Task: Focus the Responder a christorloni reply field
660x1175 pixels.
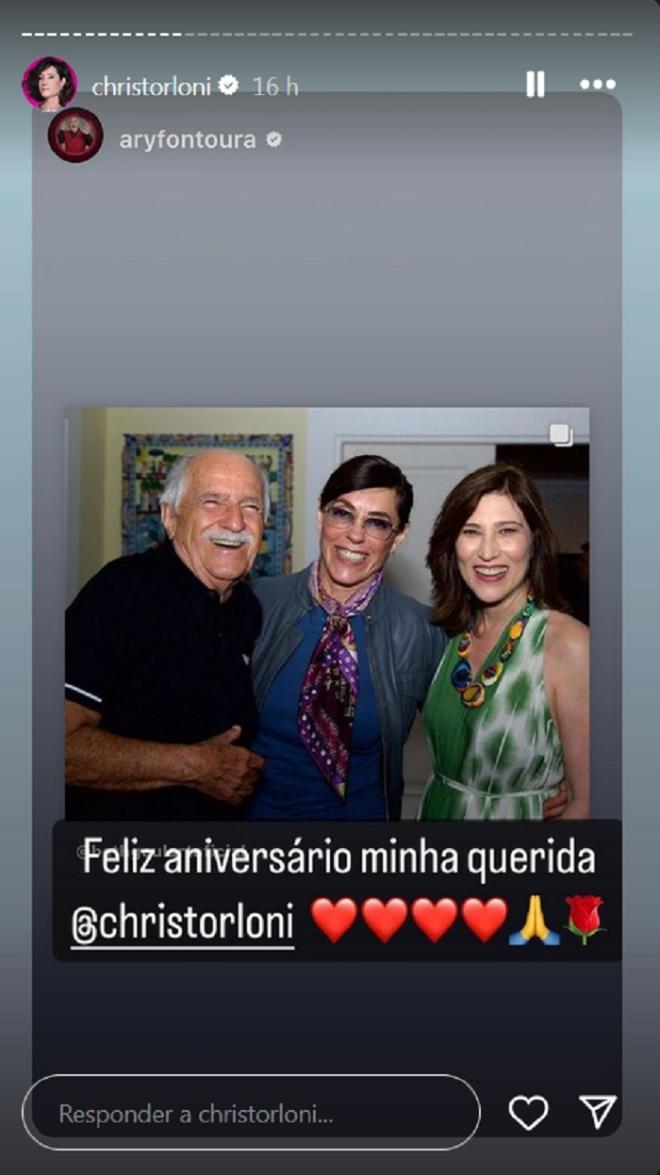Action: pyautogui.click(x=250, y=1113)
